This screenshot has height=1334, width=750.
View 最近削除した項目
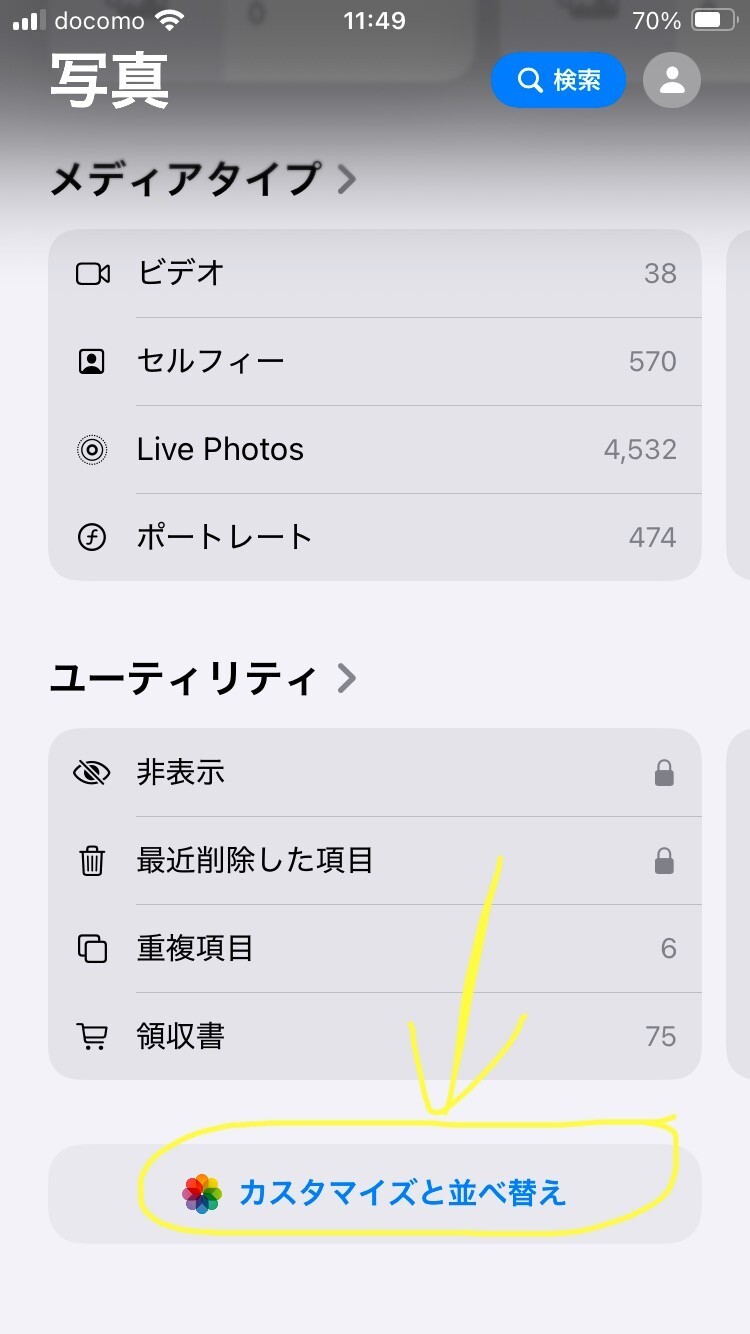[375, 860]
